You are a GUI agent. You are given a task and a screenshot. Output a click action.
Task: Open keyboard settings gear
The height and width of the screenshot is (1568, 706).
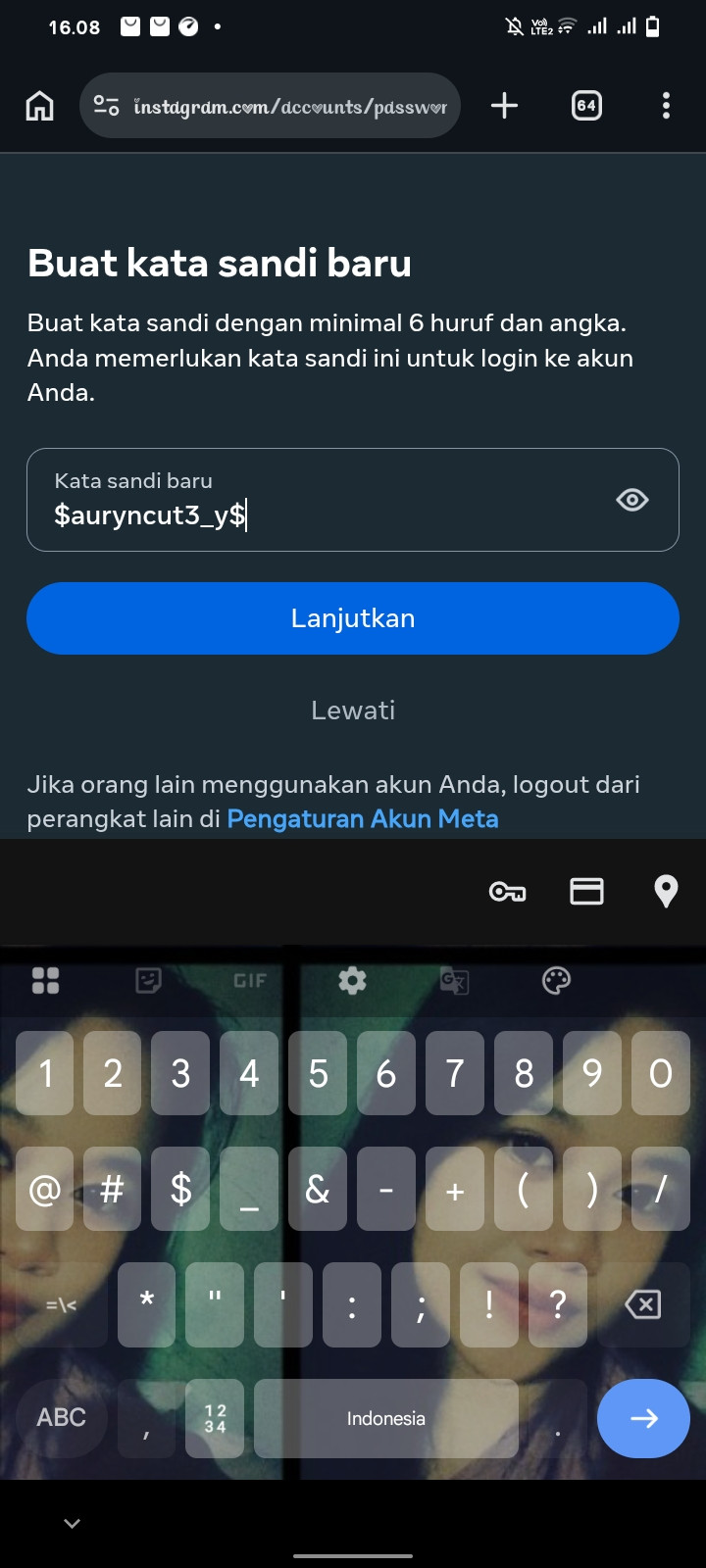[352, 980]
